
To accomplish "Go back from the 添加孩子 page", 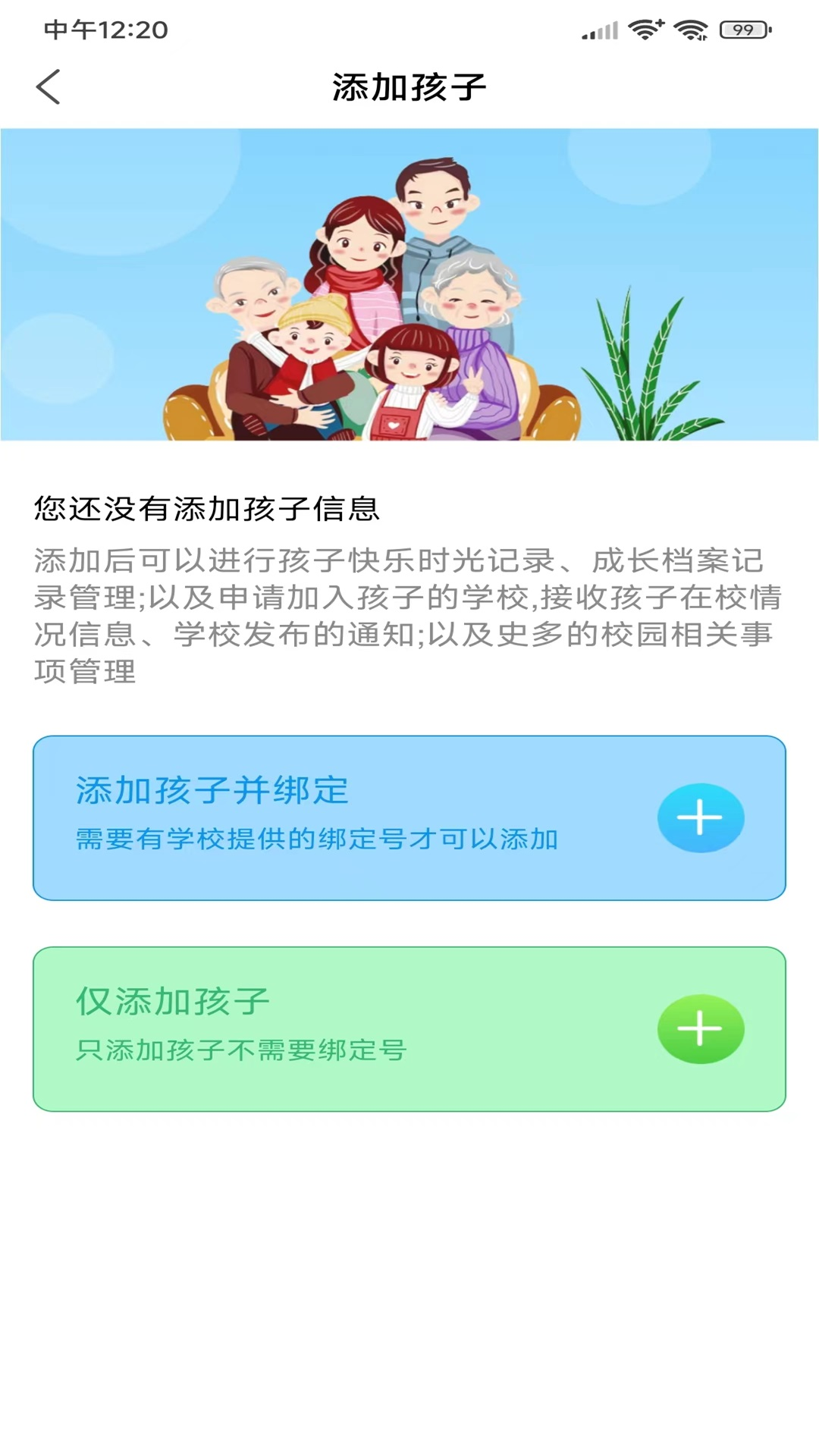I will [x=49, y=86].
